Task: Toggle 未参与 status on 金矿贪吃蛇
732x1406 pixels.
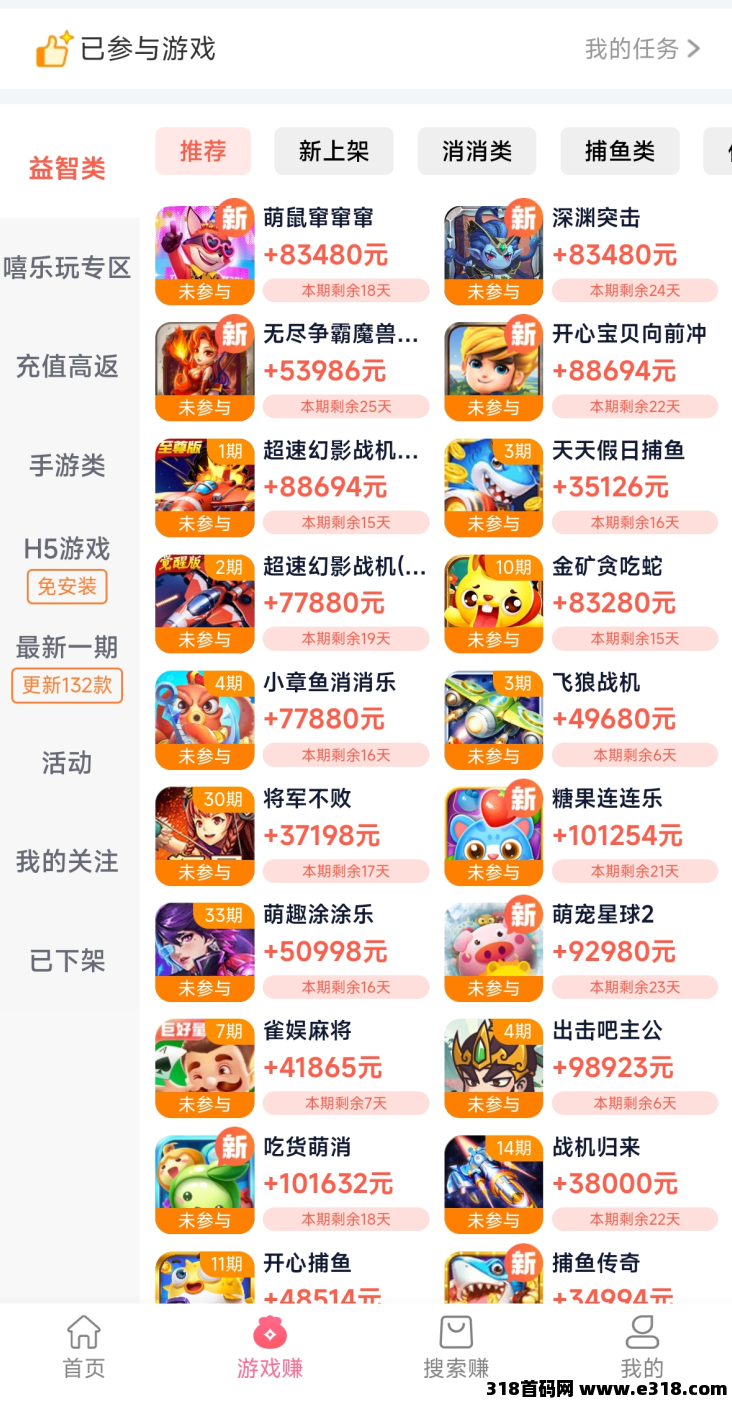Action: coord(493,640)
